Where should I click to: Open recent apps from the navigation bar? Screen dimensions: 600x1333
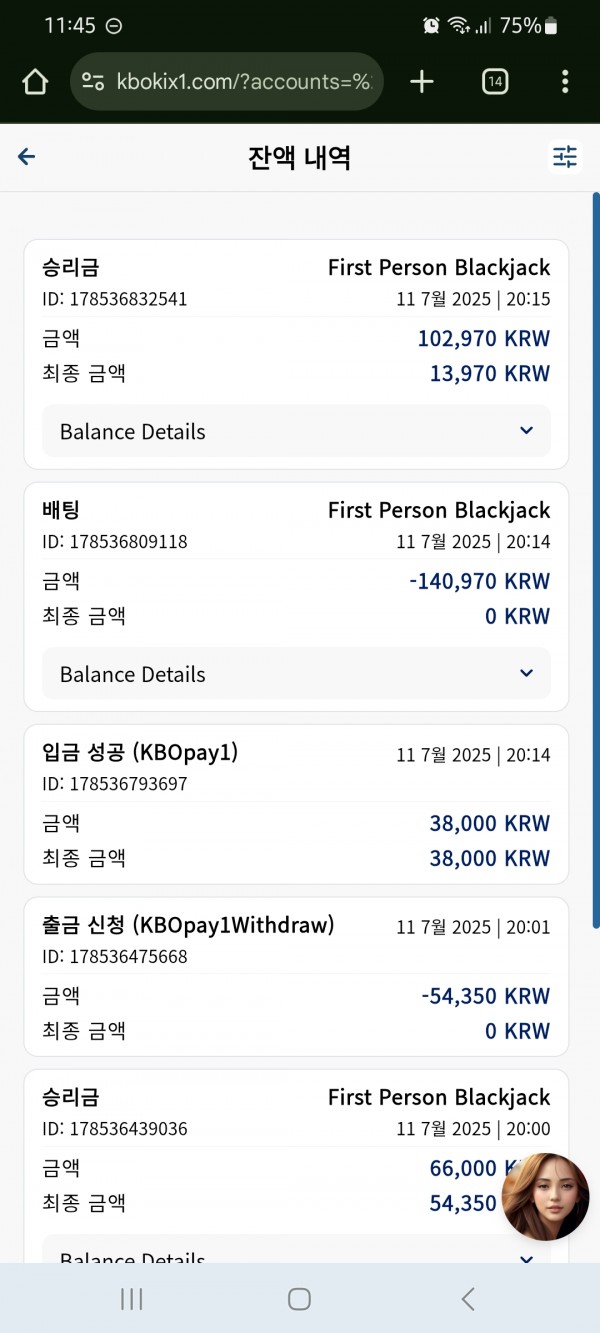point(132,1298)
